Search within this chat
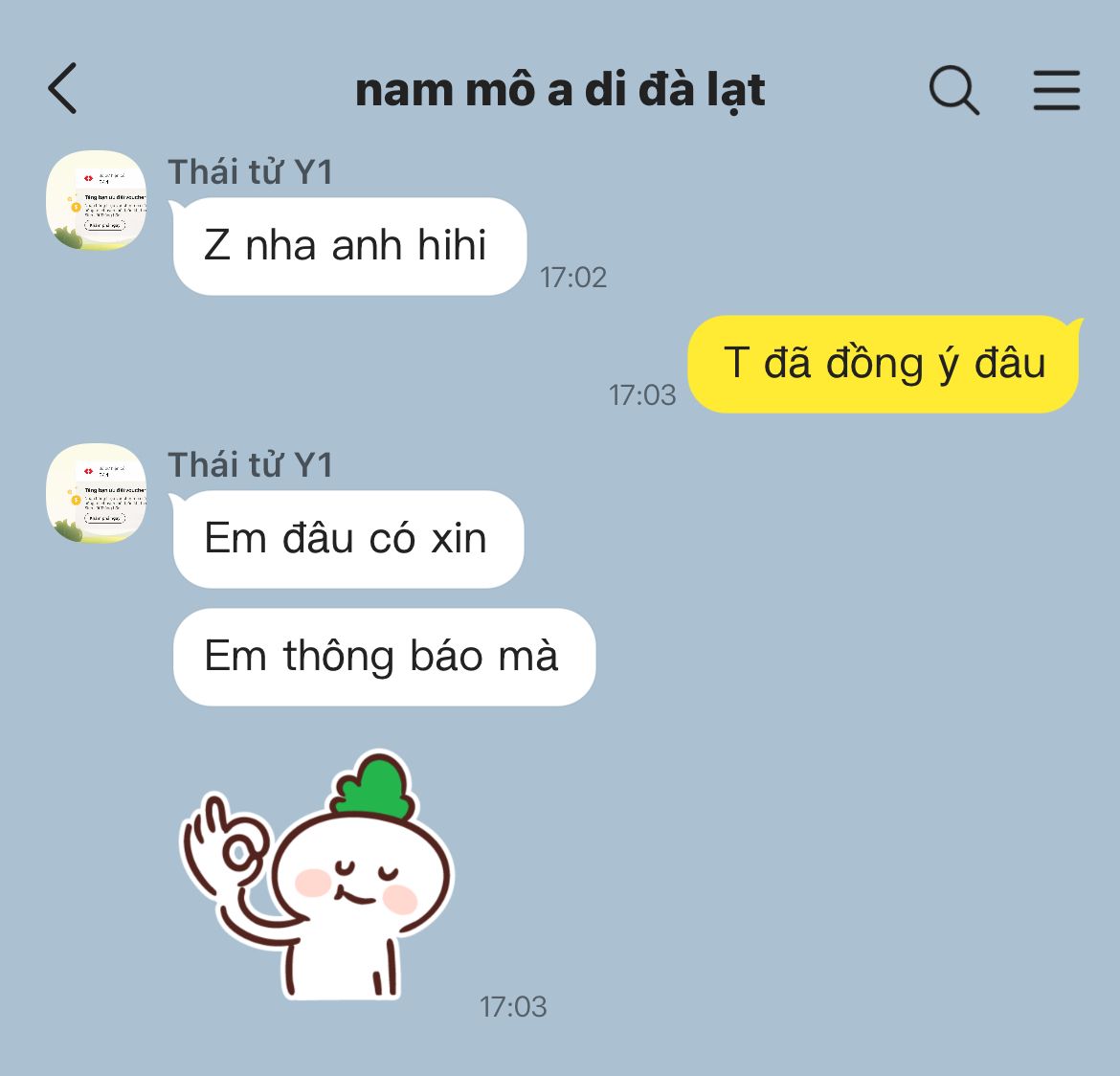 pyautogui.click(x=953, y=91)
